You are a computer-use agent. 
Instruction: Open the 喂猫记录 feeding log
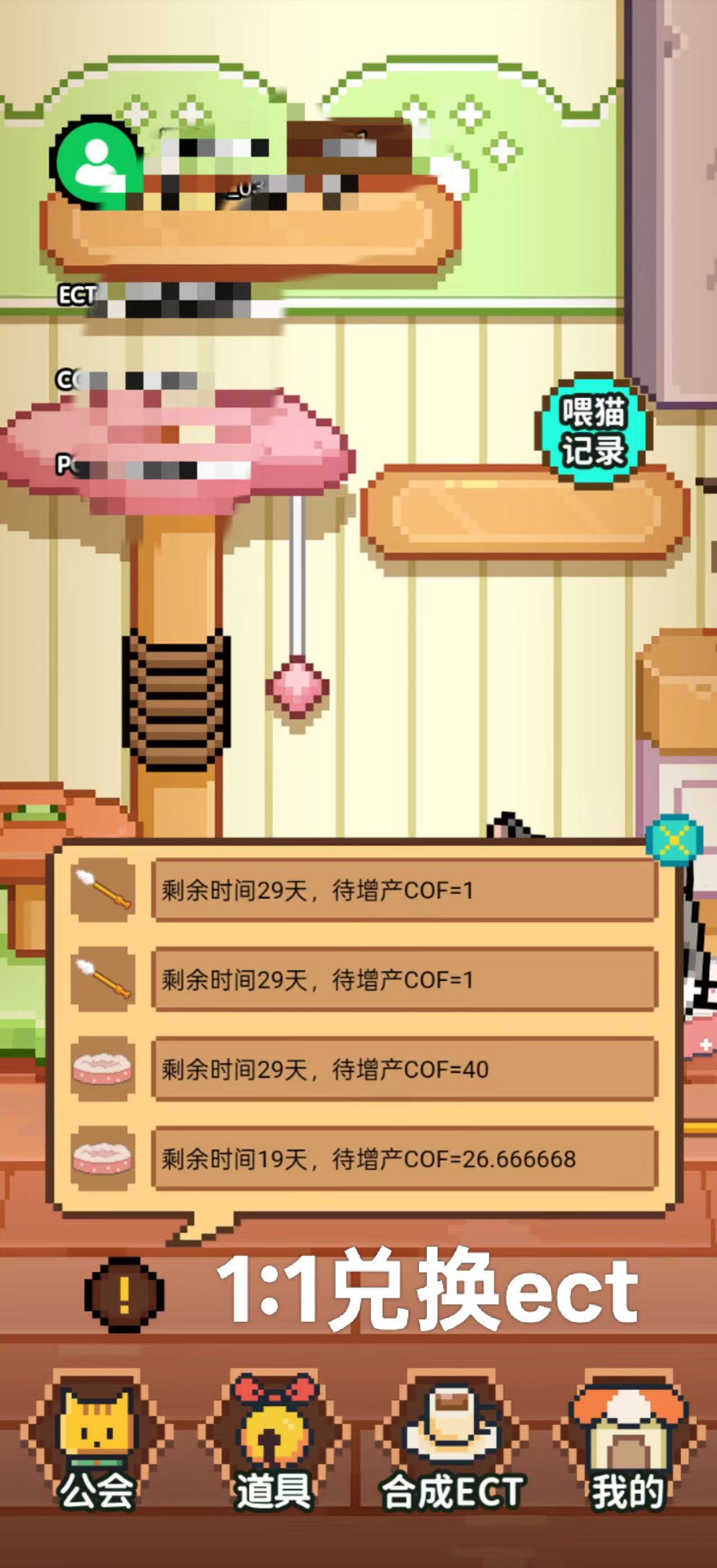pos(594,431)
